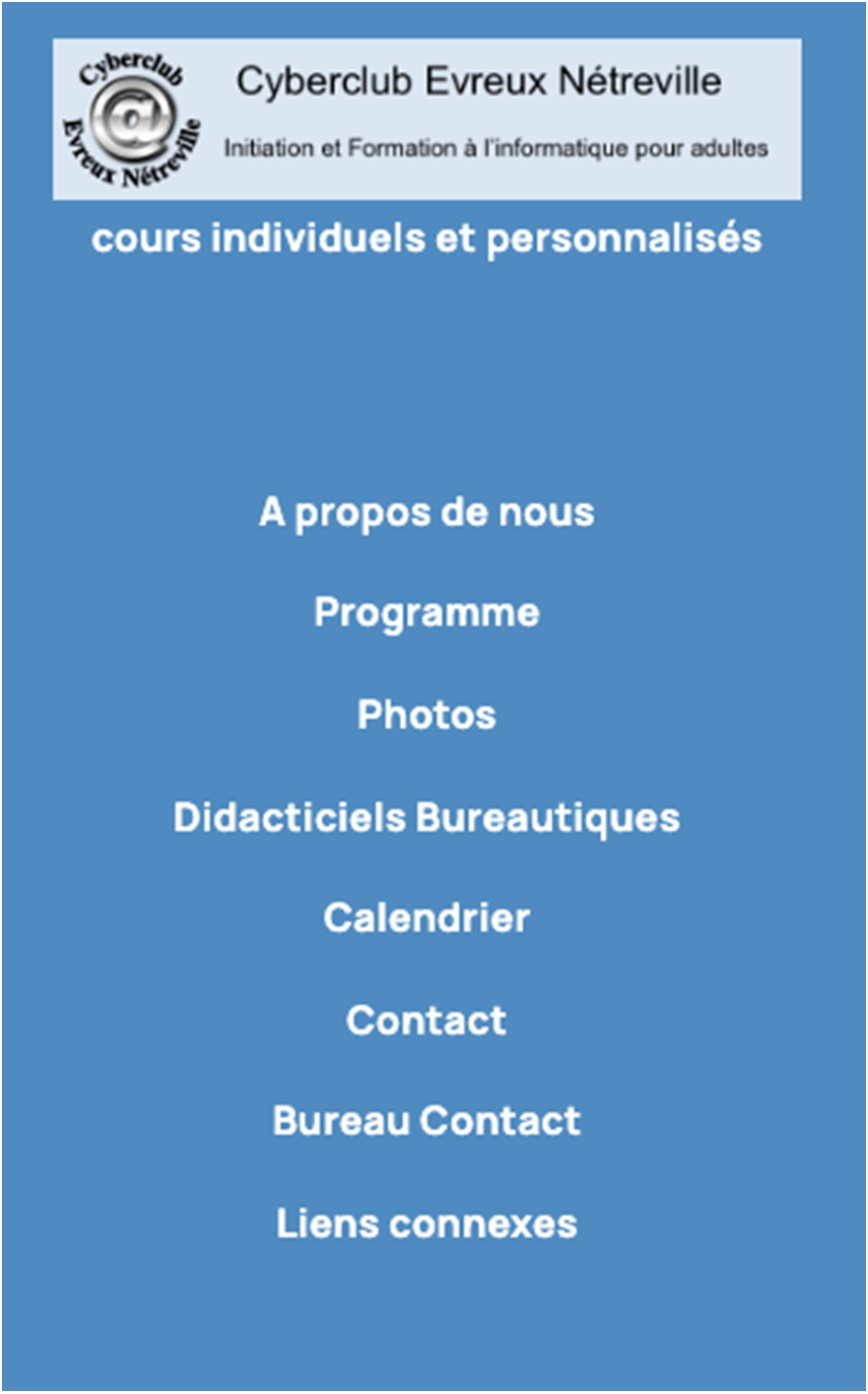Go to Programme
The height and width of the screenshot is (1394, 868).
[427, 614]
